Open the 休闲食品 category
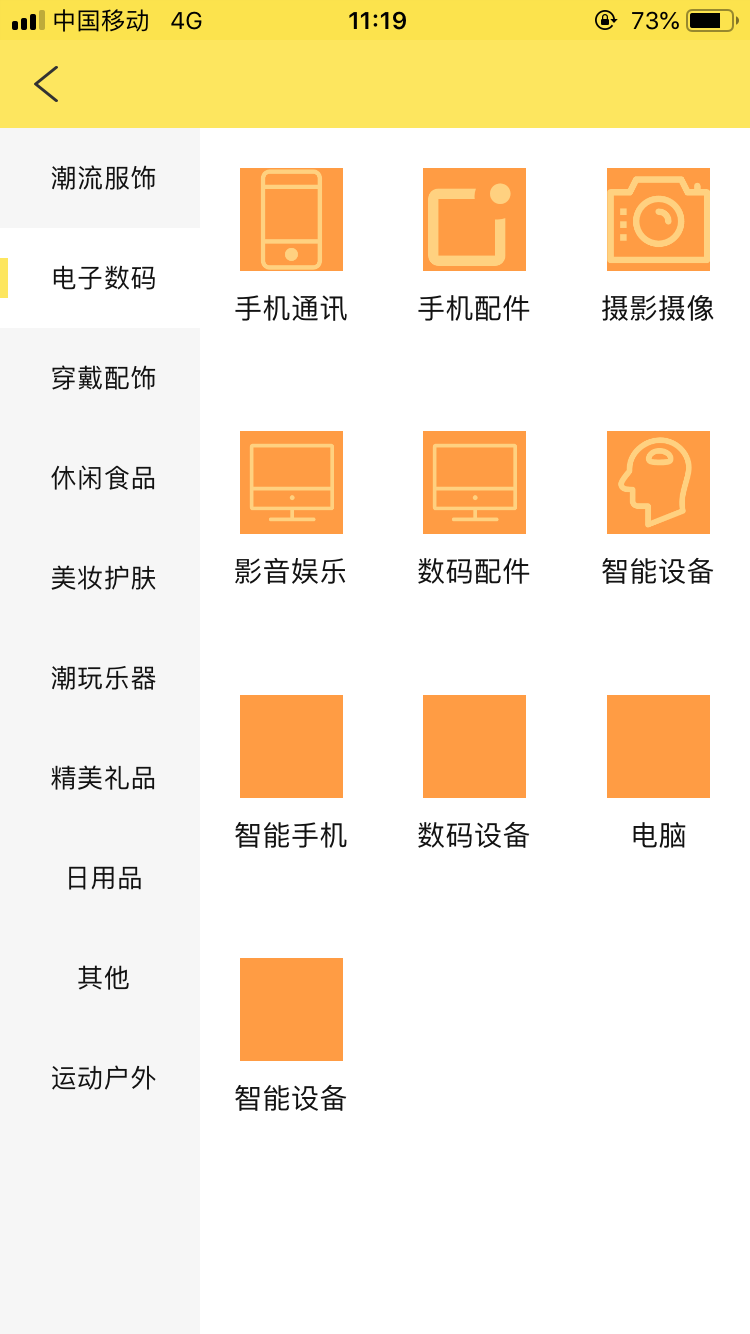This screenshot has height=1334, width=750. click(x=103, y=478)
